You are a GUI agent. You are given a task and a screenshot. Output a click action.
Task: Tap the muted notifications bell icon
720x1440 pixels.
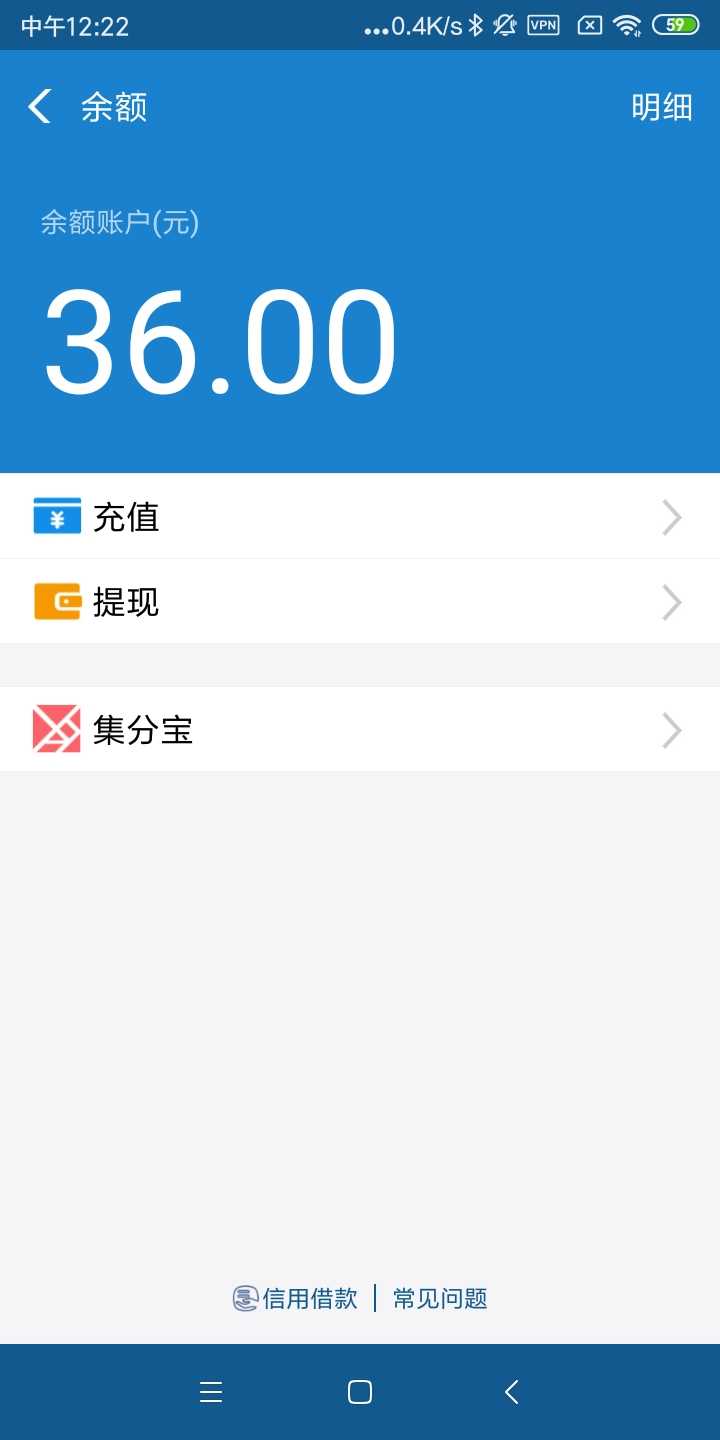point(505,24)
